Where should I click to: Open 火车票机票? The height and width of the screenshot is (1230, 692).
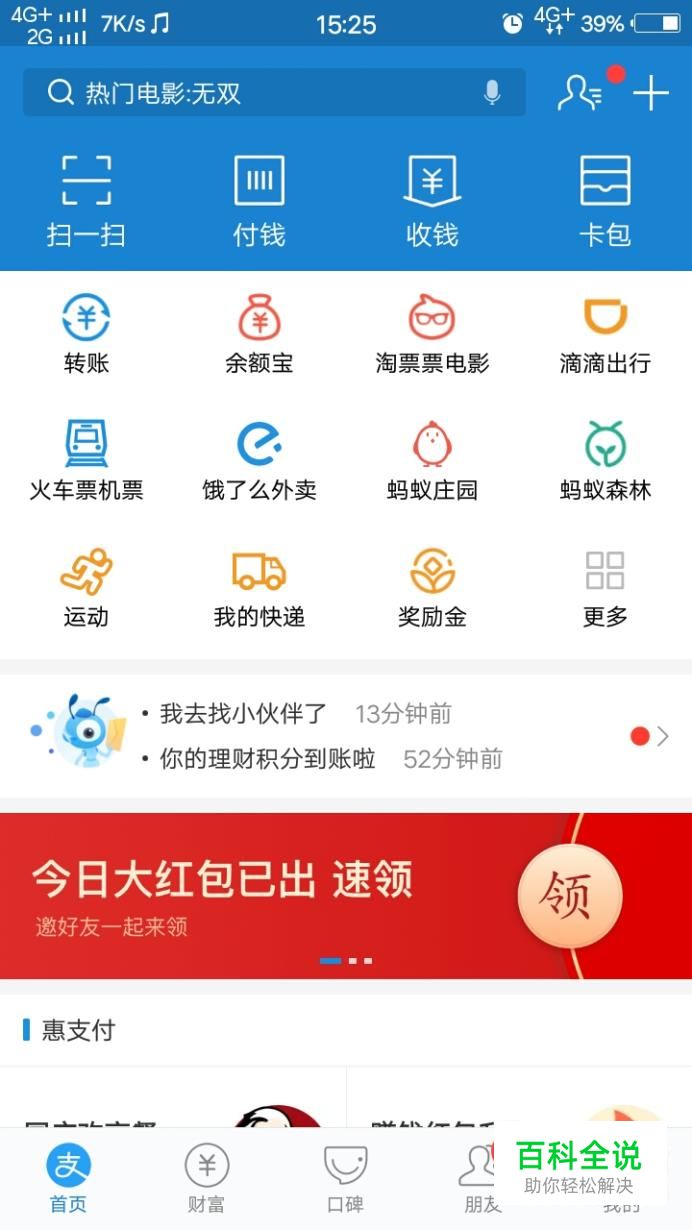point(86,460)
